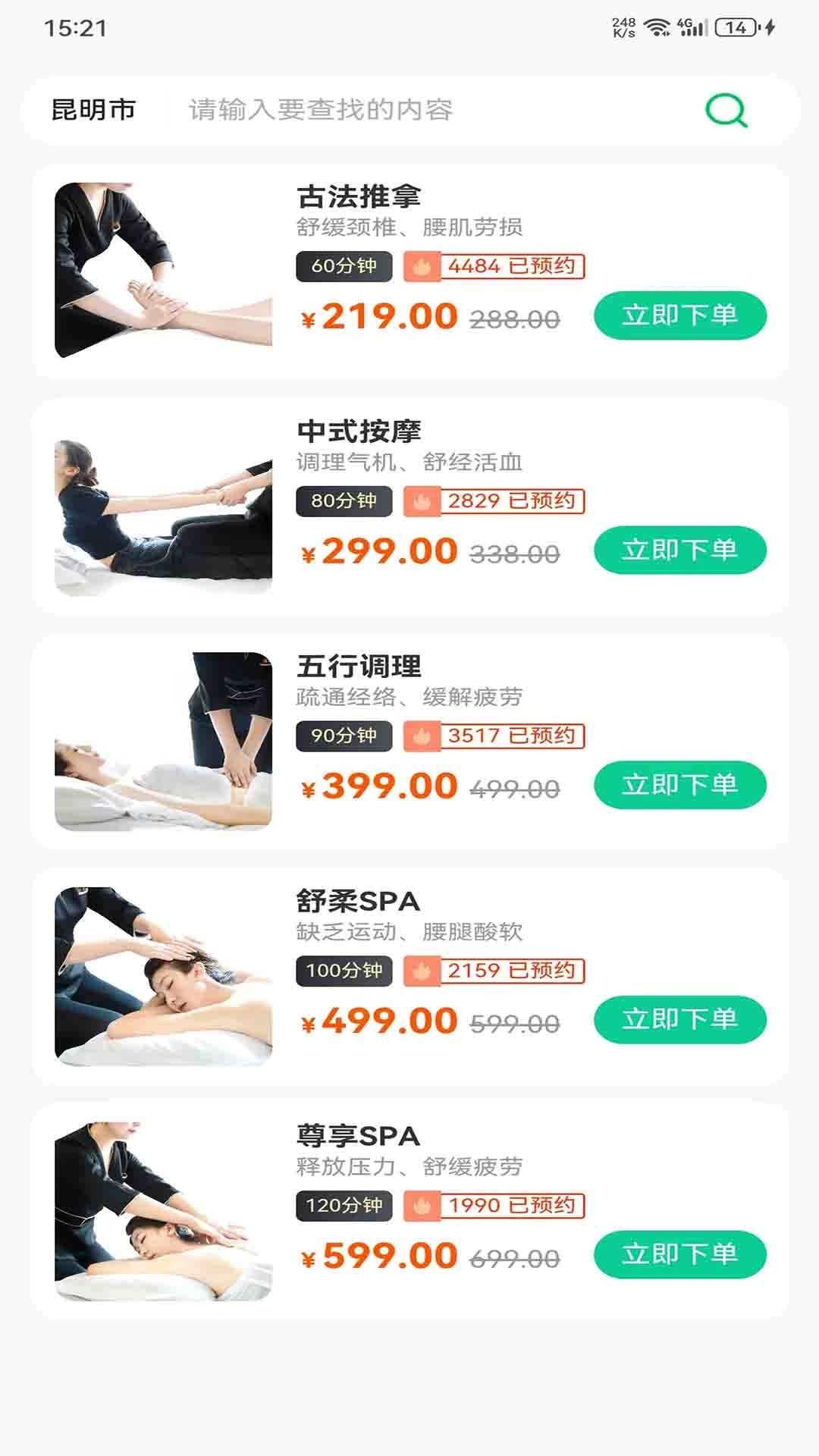Open the 昆明市 city selector
This screenshot has width=819, height=1456.
pyautogui.click(x=92, y=109)
